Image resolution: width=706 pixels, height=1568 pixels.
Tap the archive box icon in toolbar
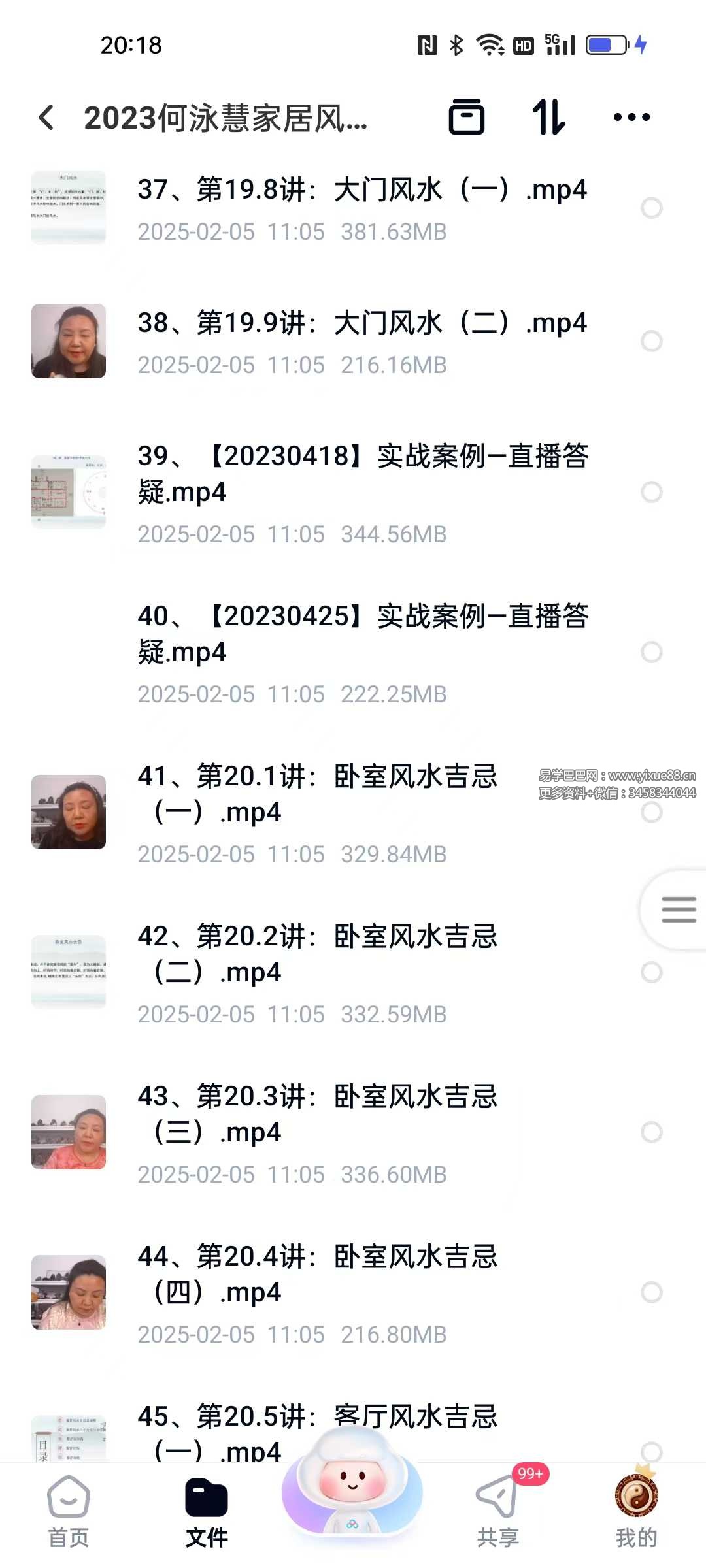tap(467, 118)
